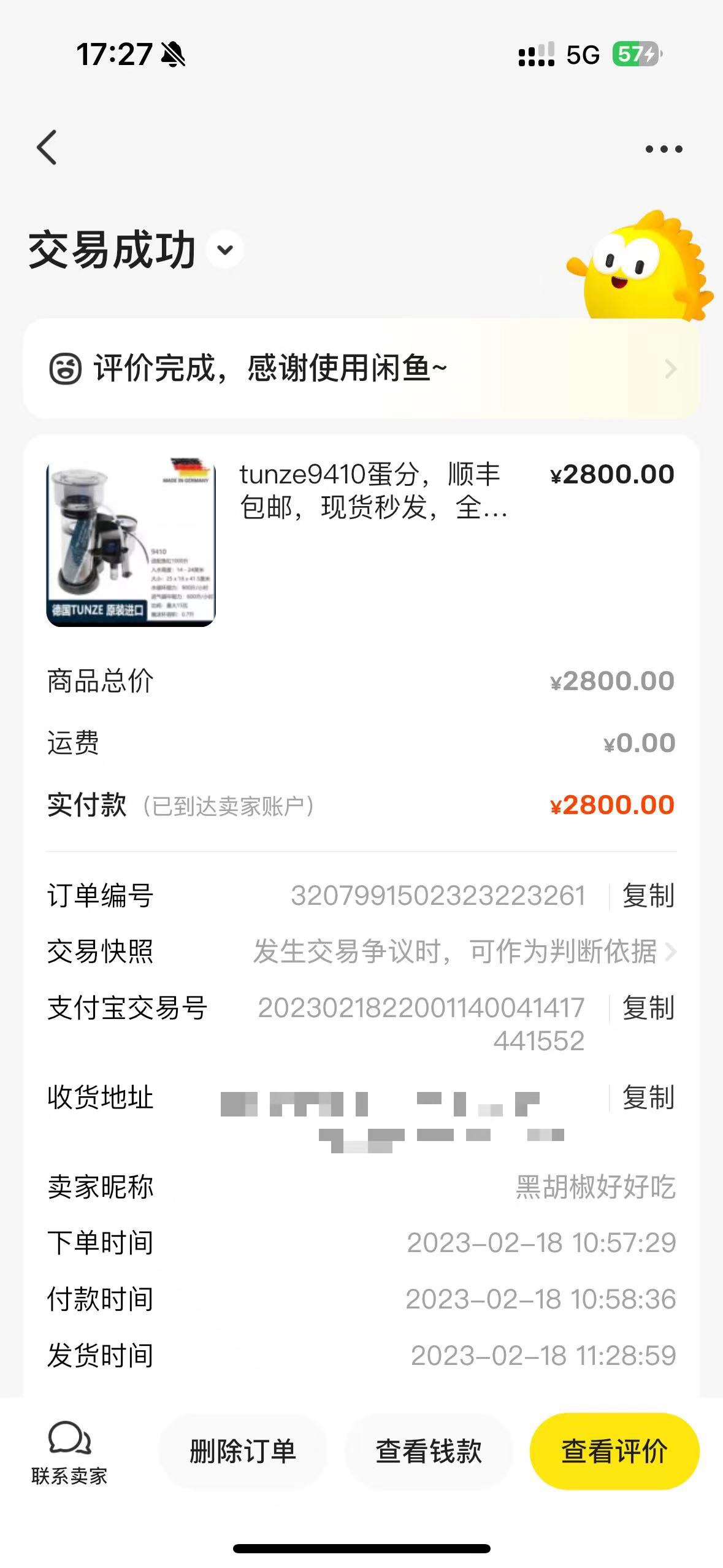
Task: Tap 联系卖家 to contact the seller
Action: coord(69,1452)
